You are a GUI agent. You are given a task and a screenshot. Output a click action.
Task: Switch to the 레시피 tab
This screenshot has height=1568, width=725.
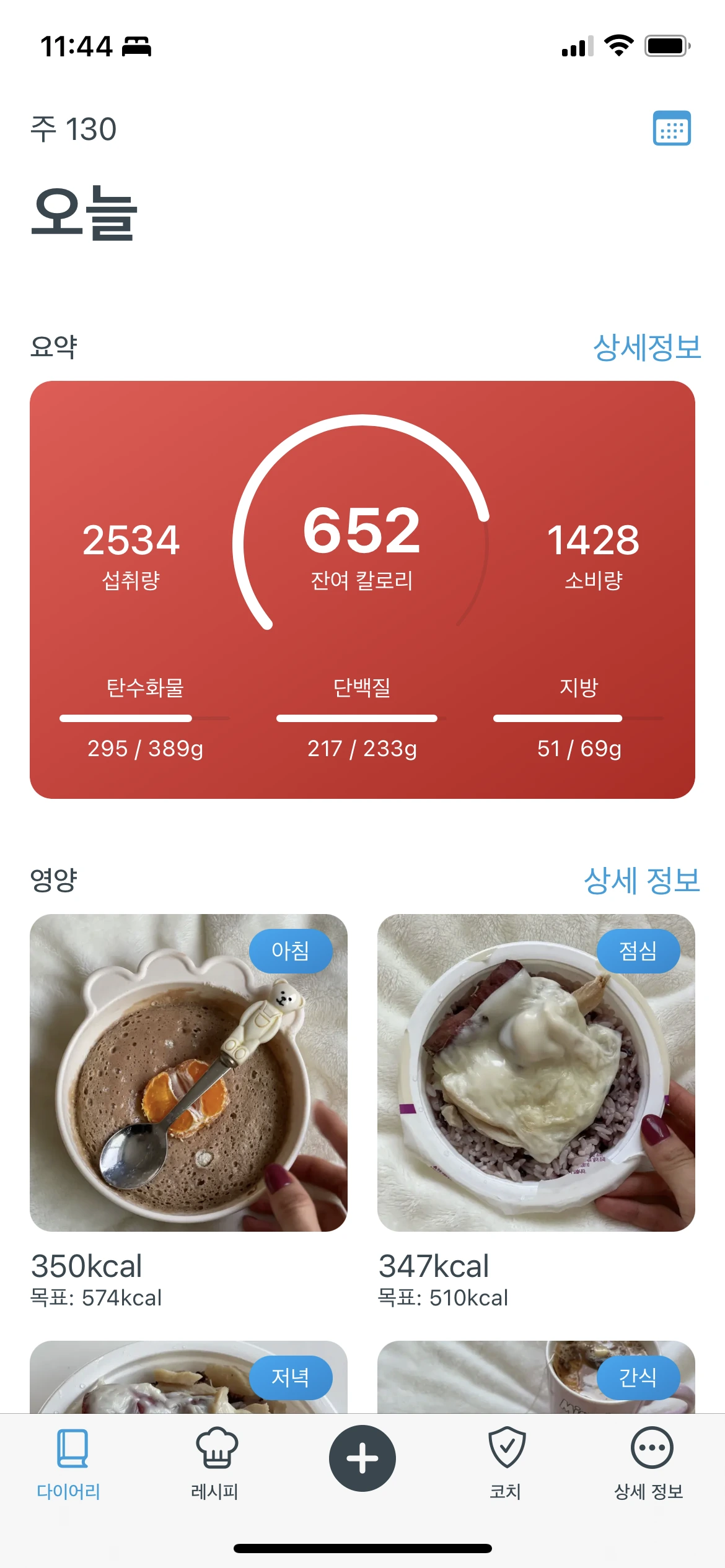coord(215,1463)
